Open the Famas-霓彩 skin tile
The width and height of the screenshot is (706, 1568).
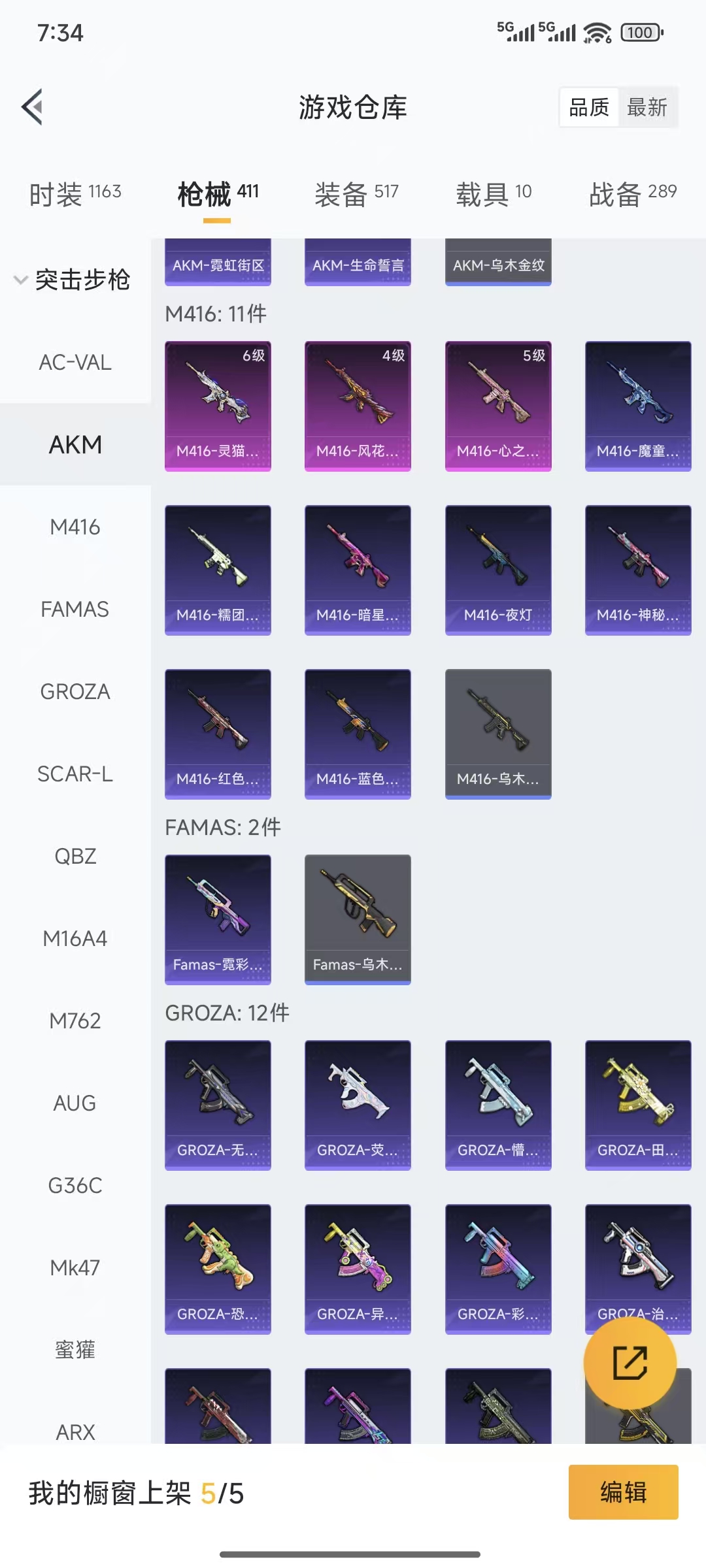coord(218,919)
